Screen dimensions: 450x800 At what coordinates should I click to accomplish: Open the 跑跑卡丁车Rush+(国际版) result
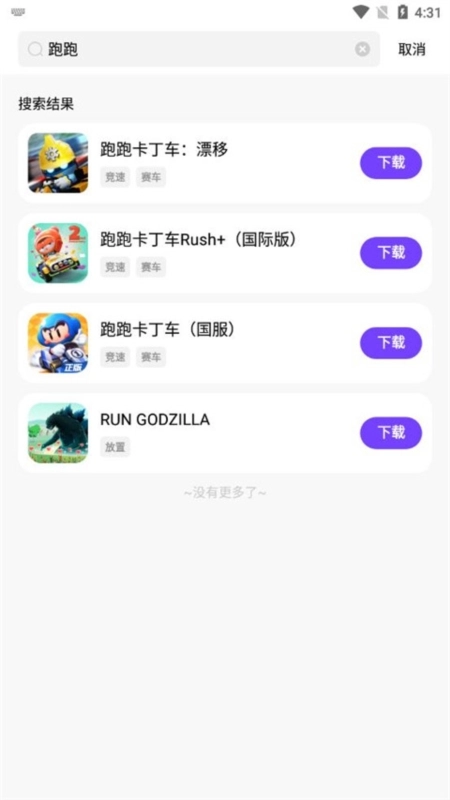(225, 253)
